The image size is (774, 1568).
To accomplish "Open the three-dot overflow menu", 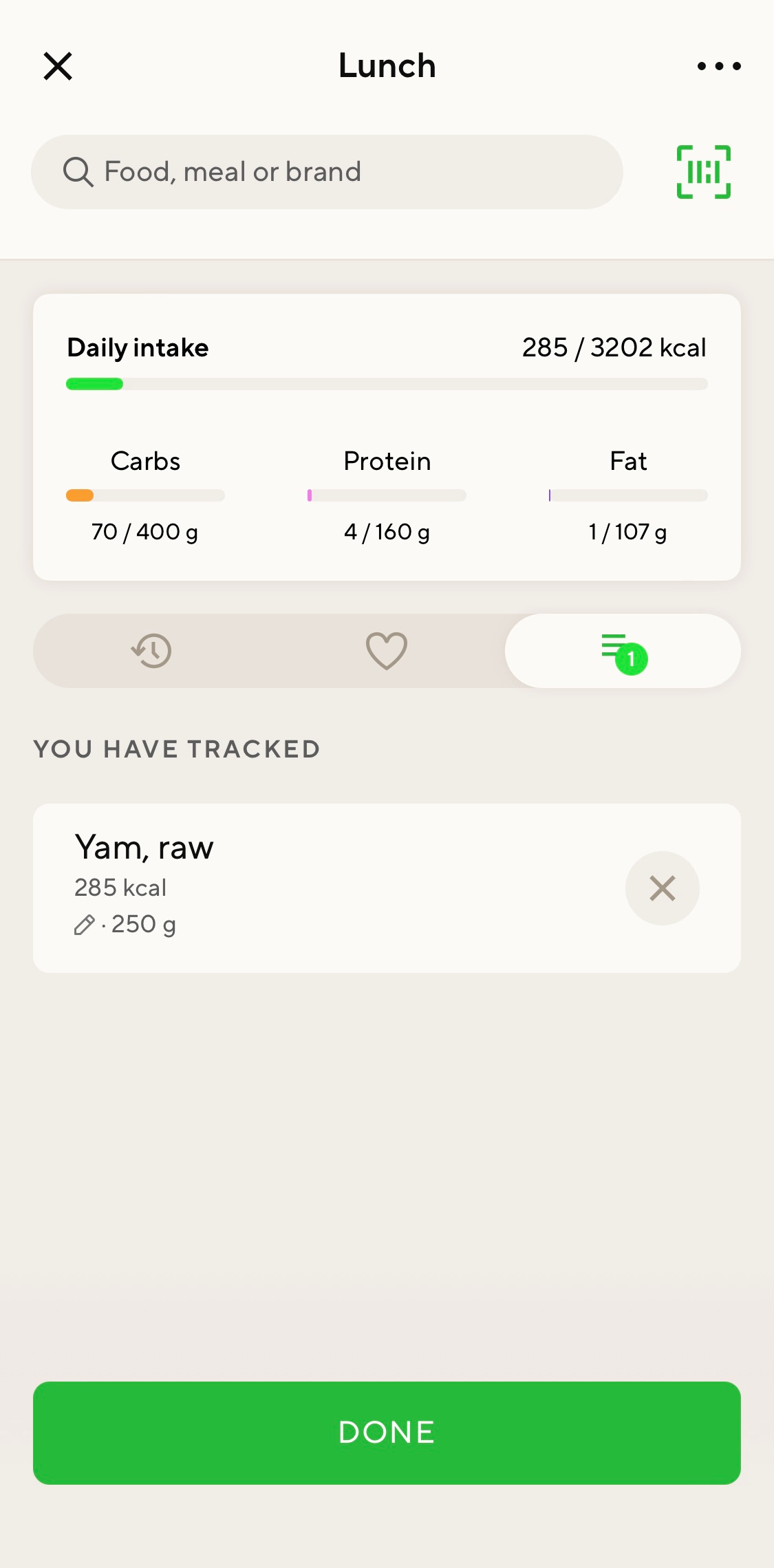I will coord(719,67).
